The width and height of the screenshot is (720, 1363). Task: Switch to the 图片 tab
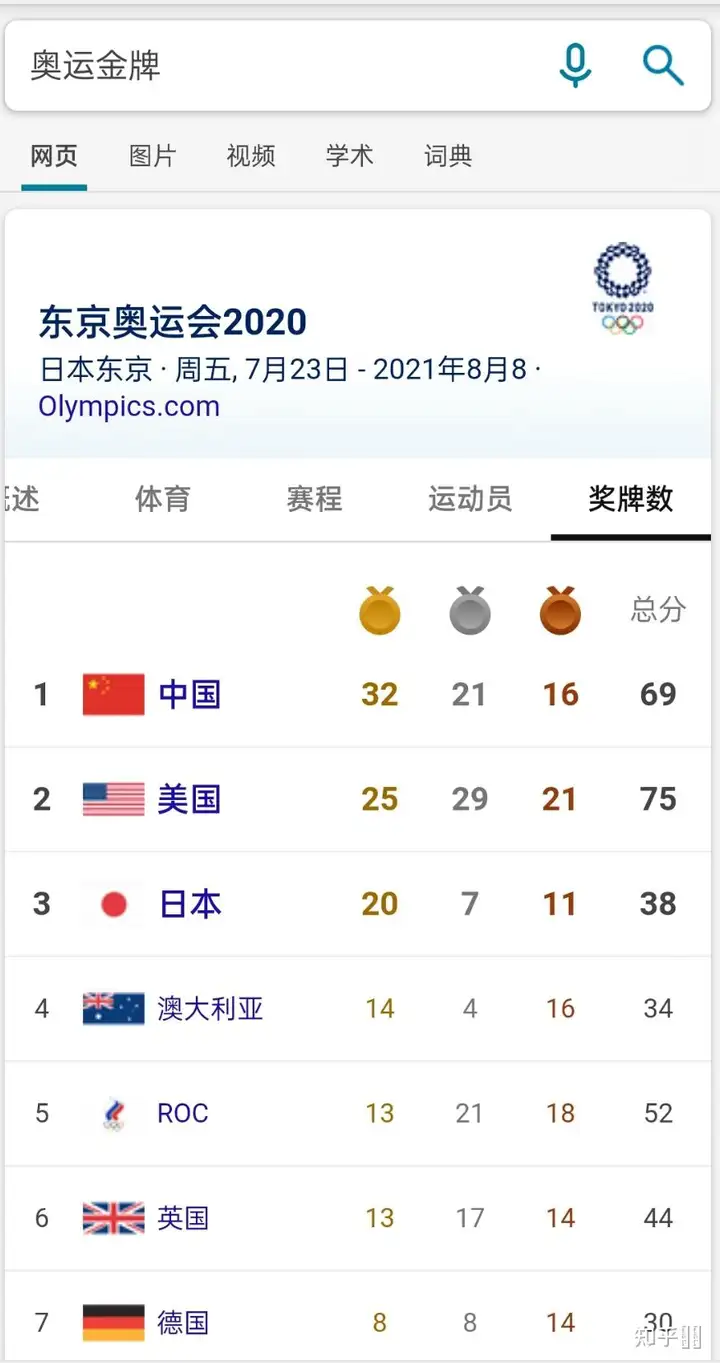coord(152,156)
